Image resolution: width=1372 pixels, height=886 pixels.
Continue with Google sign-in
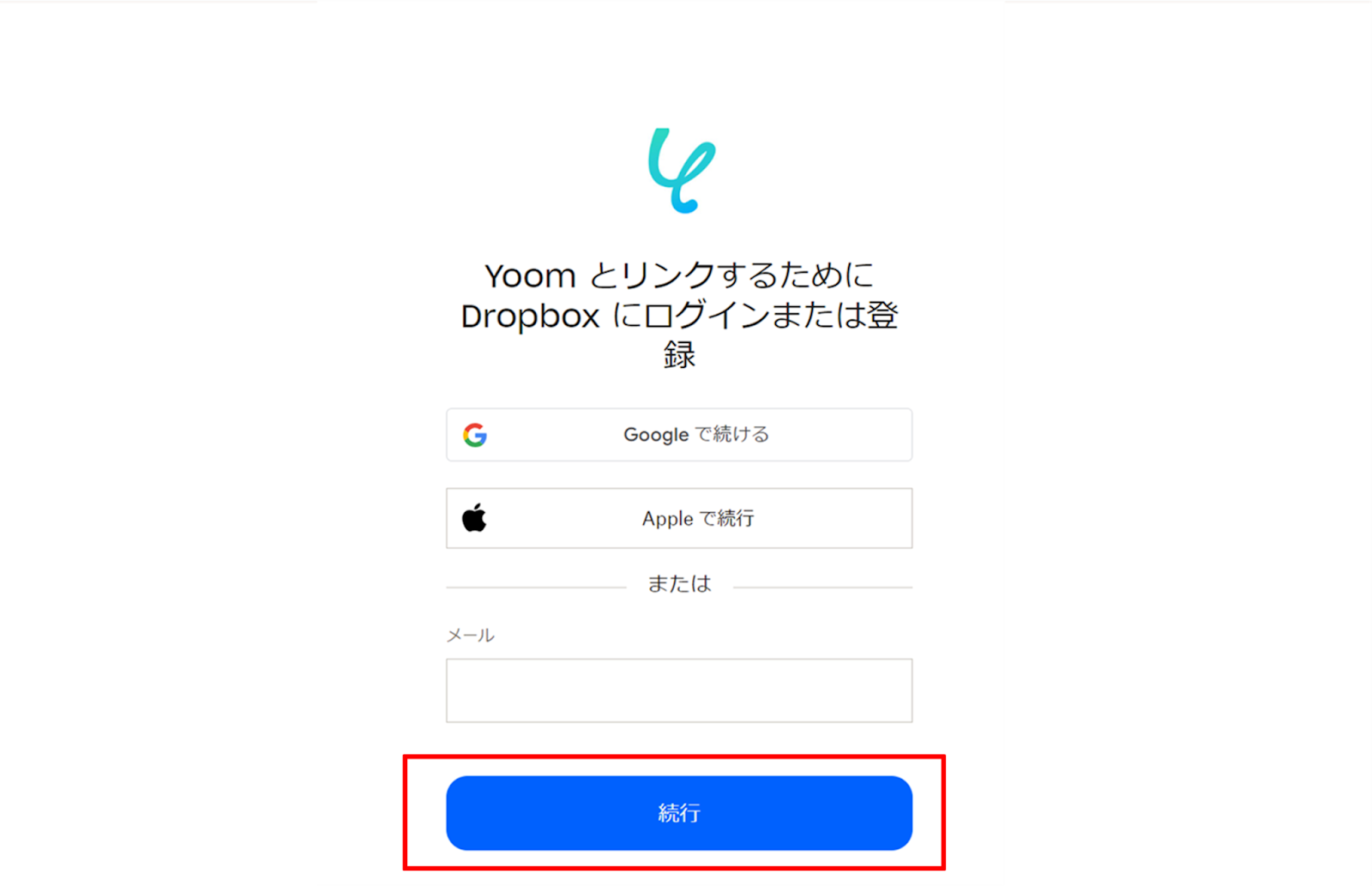[678, 435]
